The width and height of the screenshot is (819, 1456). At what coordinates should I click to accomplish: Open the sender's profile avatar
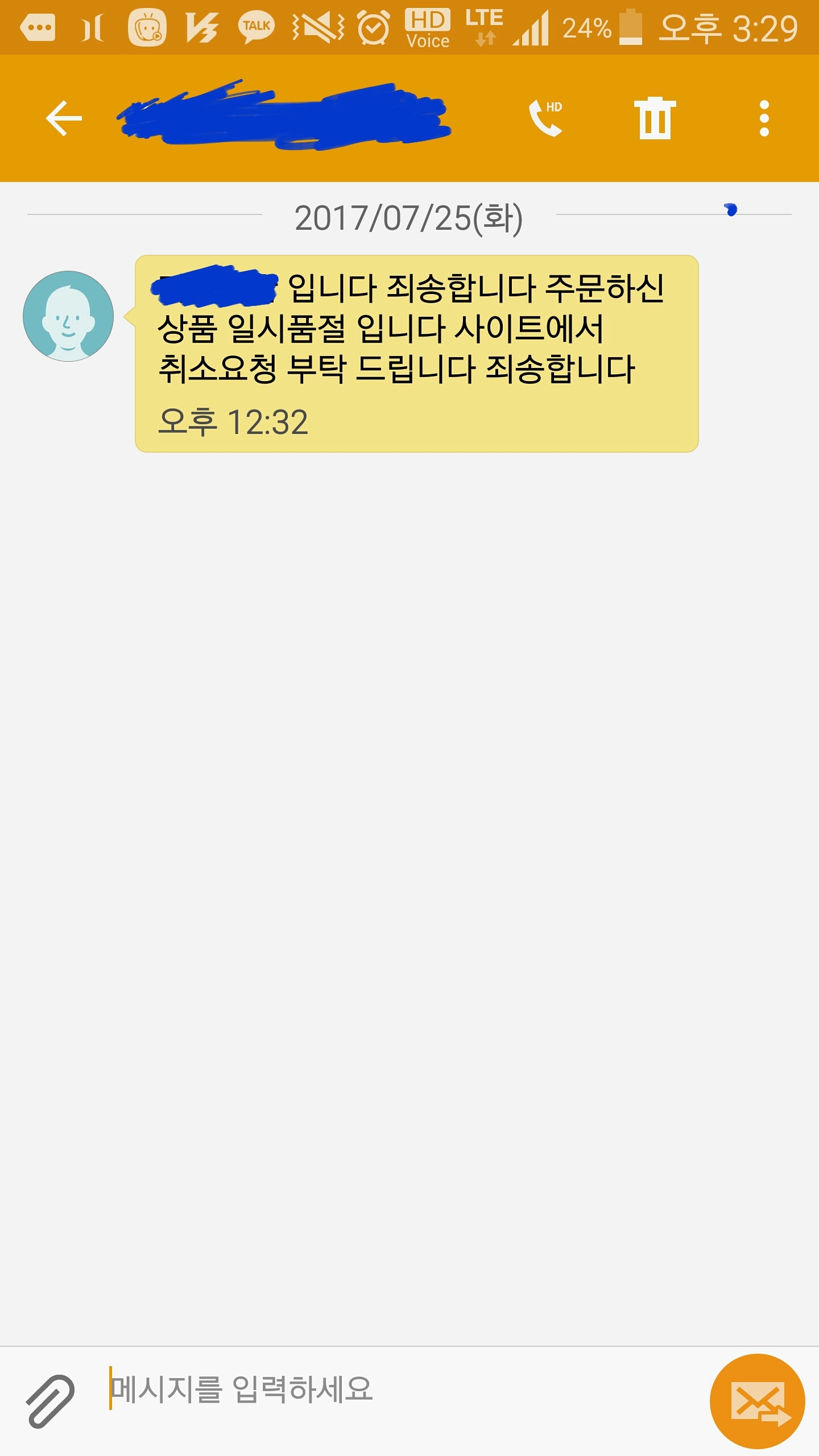pyautogui.click(x=68, y=316)
